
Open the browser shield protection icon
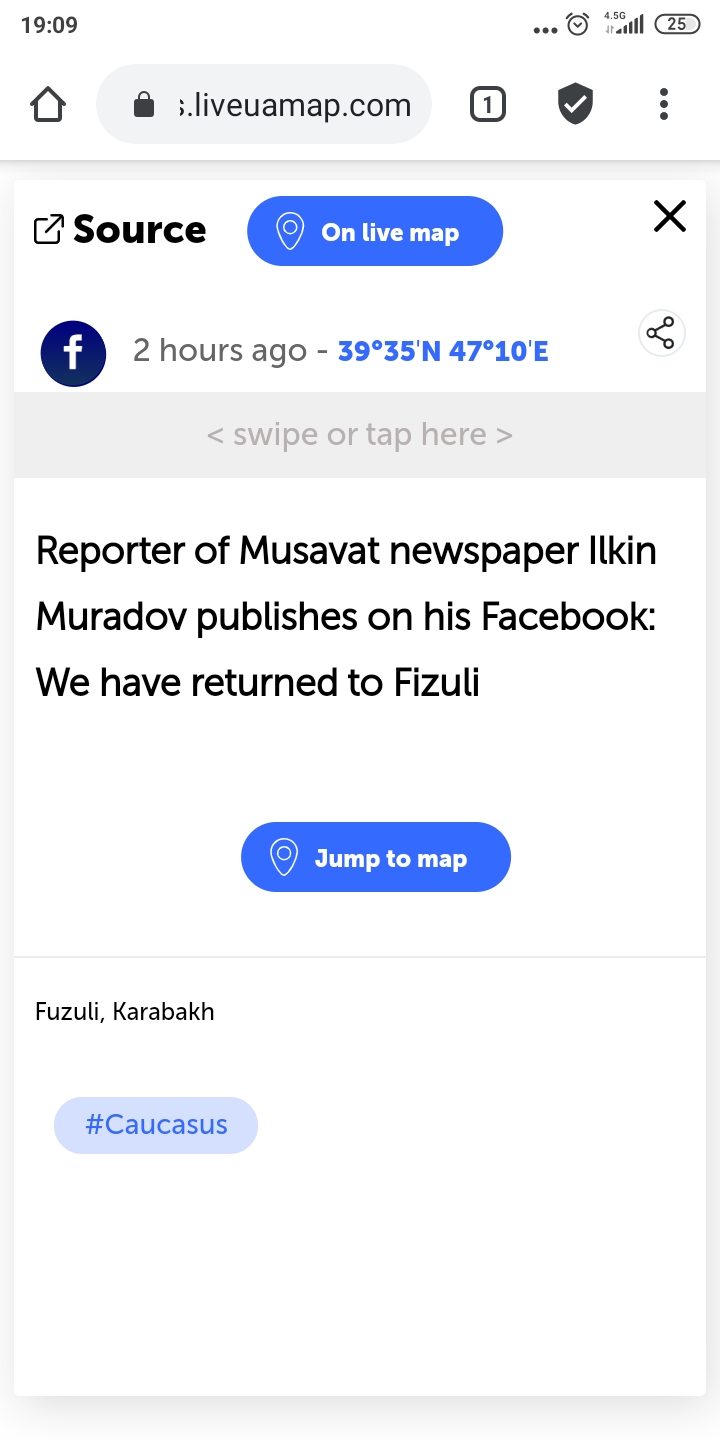click(x=575, y=105)
